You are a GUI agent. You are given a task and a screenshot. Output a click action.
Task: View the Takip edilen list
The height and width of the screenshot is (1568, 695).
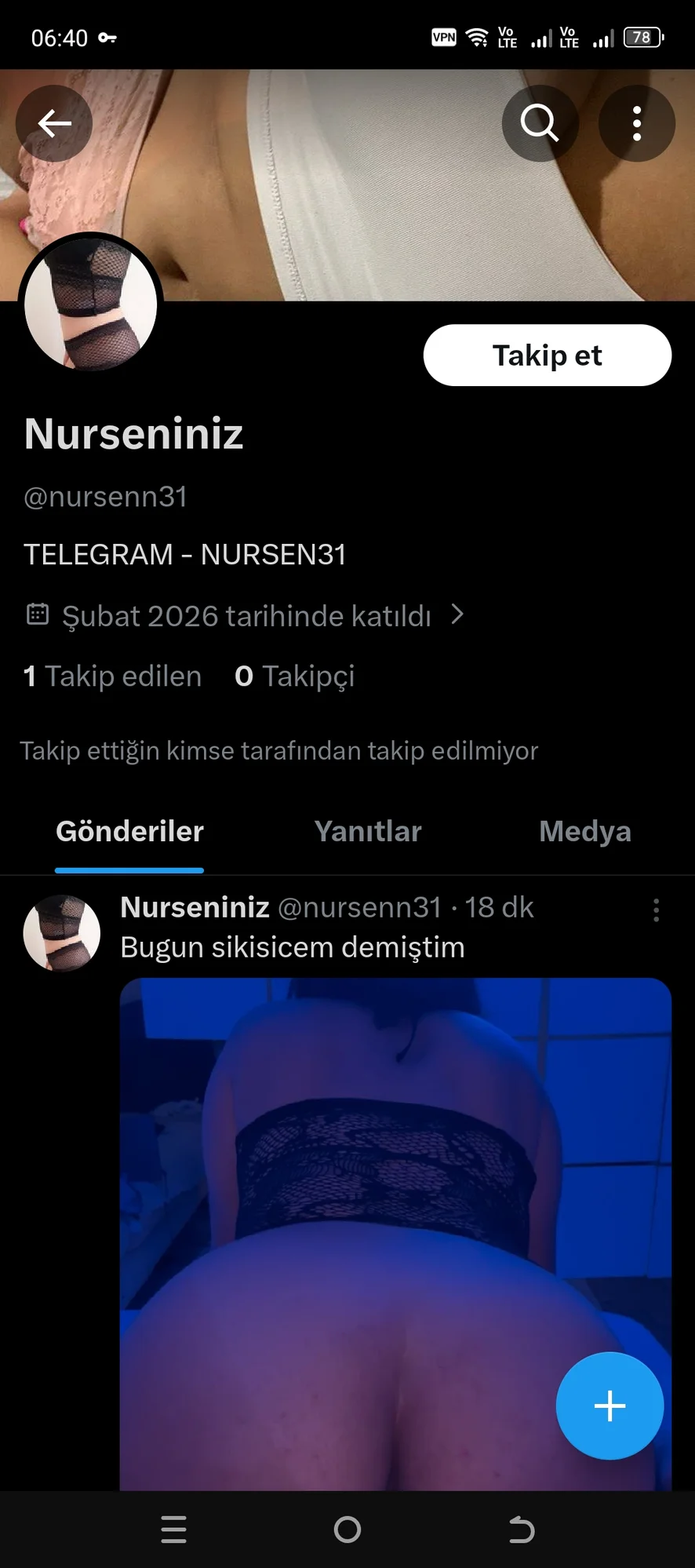click(113, 676)
